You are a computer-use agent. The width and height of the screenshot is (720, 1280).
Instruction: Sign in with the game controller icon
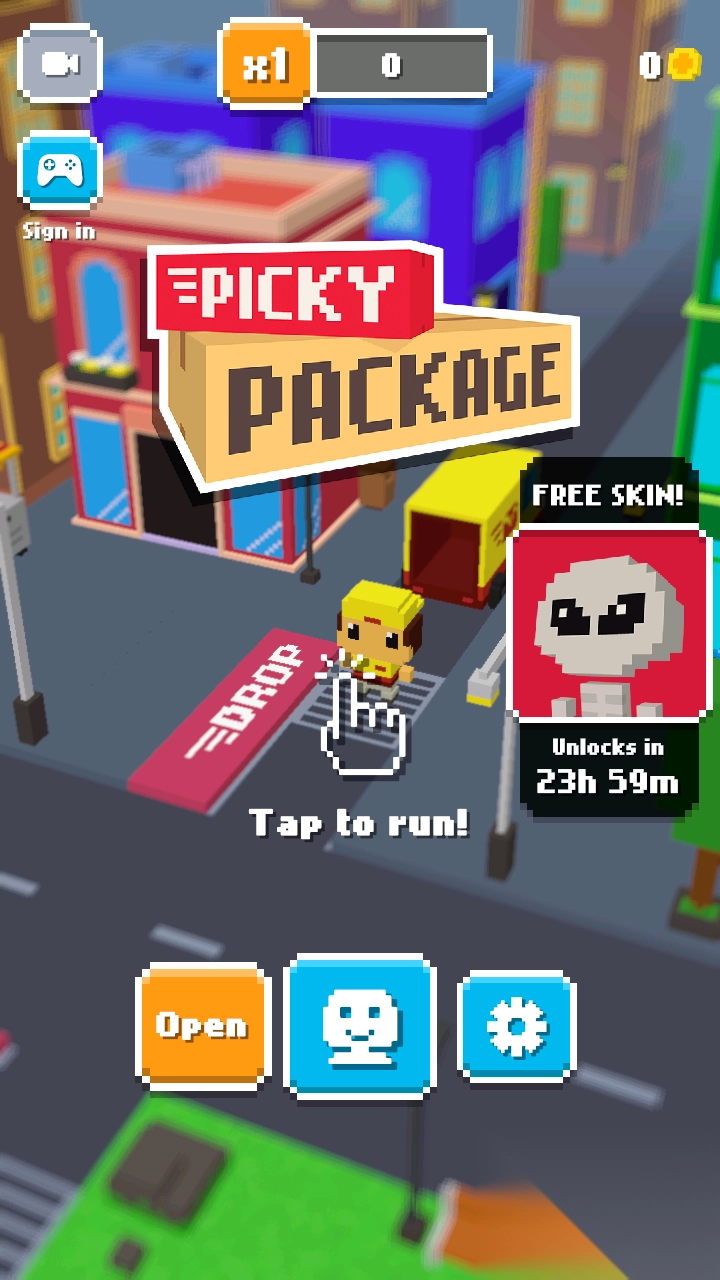click(x=60, y=171)
